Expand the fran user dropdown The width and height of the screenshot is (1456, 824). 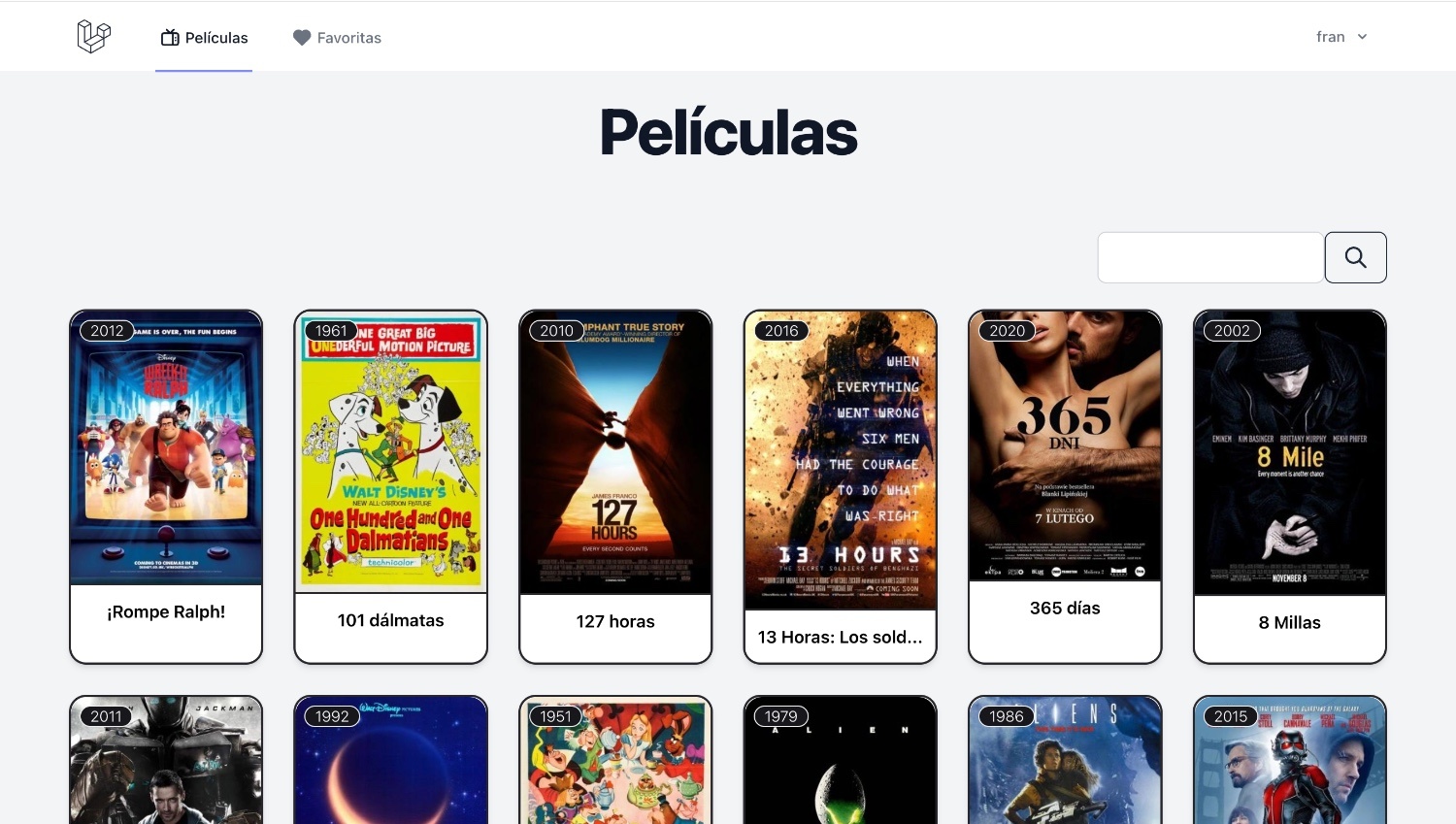pyautogui.click(x=1341, y=37)
